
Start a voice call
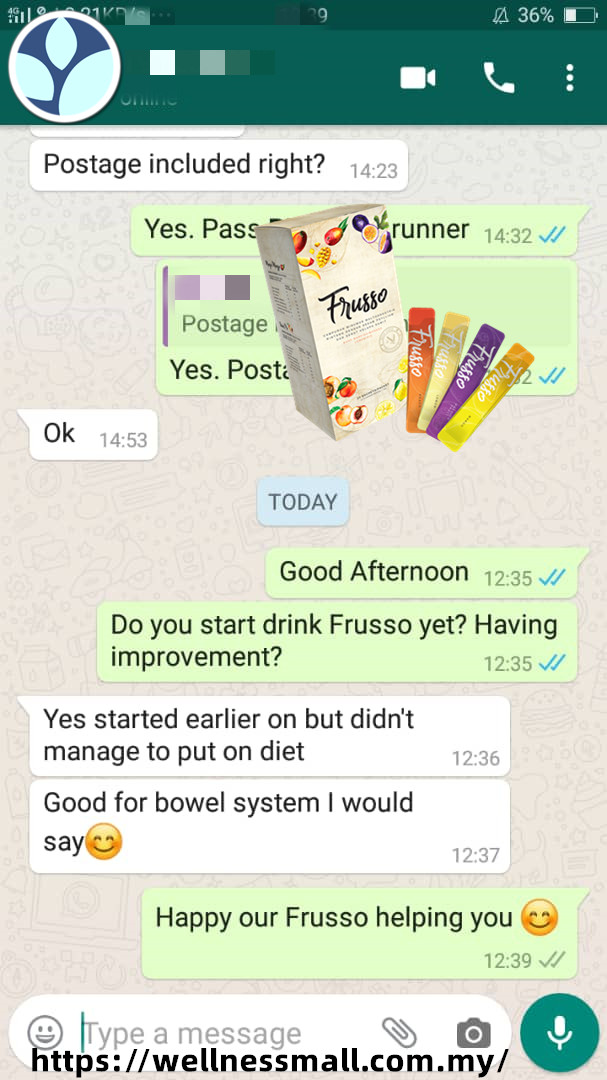(497, 78)
